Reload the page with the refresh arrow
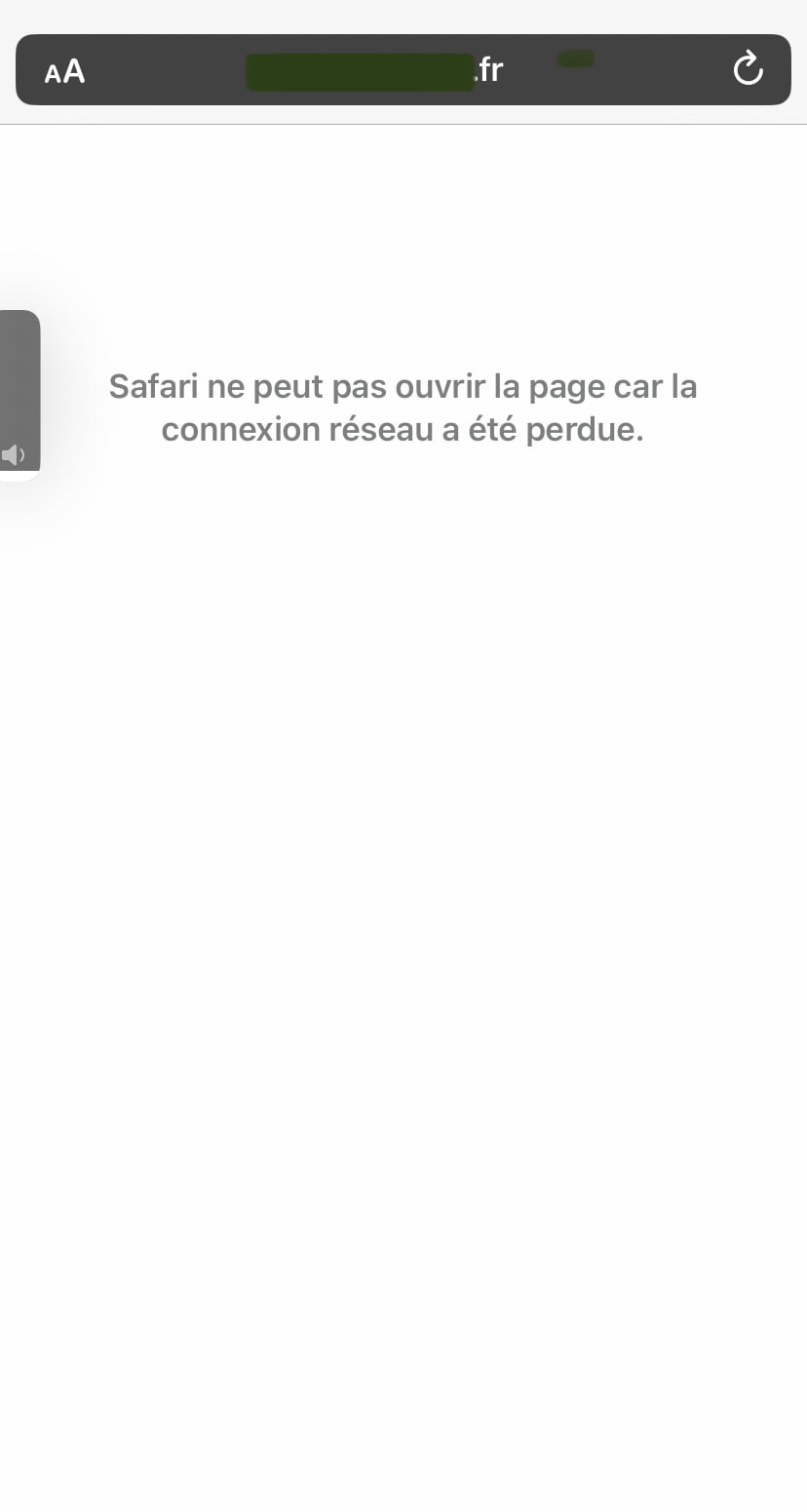This screenshot has height=1512, width=807. coord(748,69)
